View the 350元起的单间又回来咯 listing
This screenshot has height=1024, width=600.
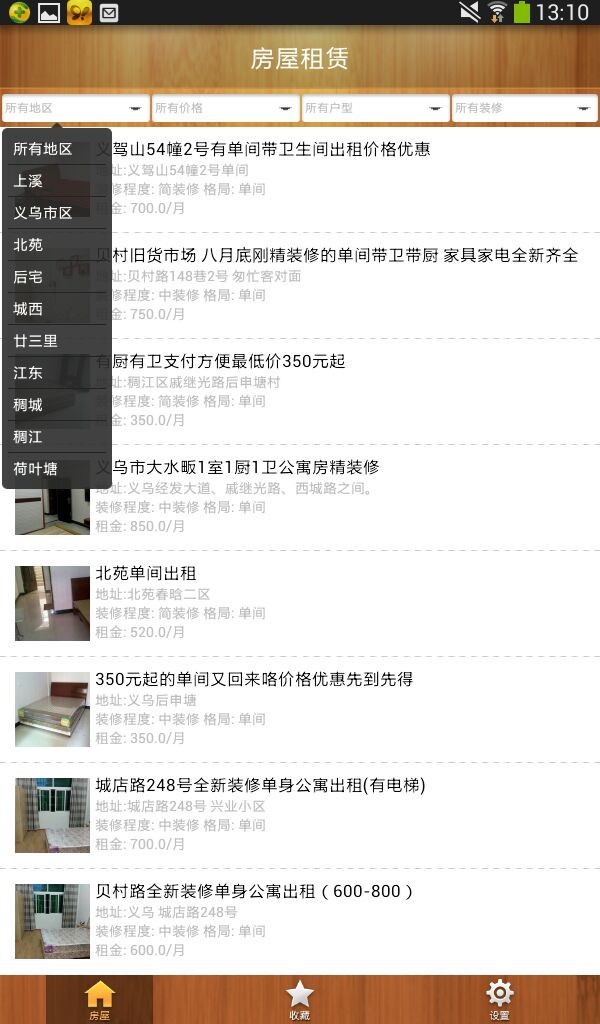pos(300,709)
